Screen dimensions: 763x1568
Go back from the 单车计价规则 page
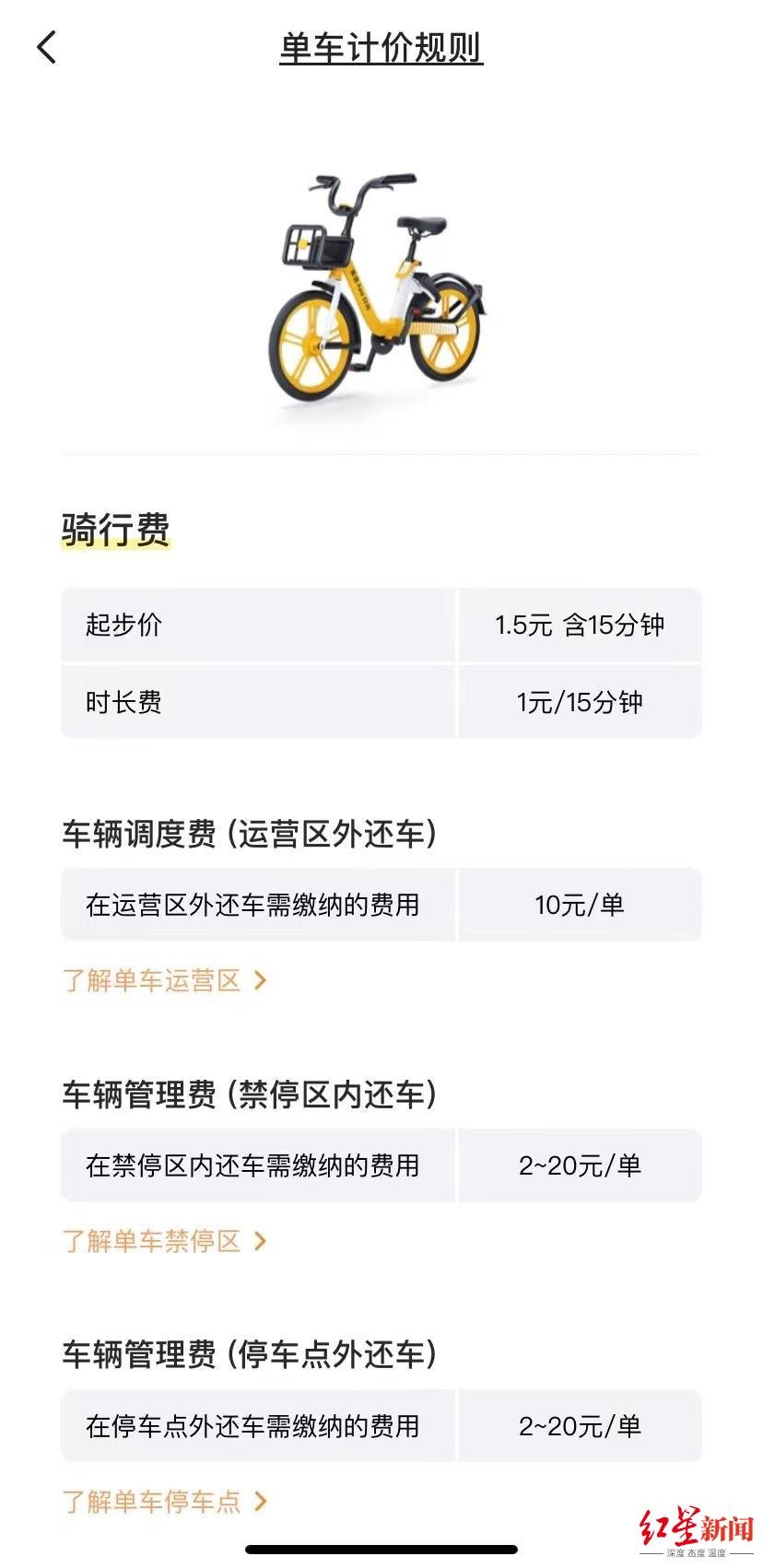tap(47, 48)
